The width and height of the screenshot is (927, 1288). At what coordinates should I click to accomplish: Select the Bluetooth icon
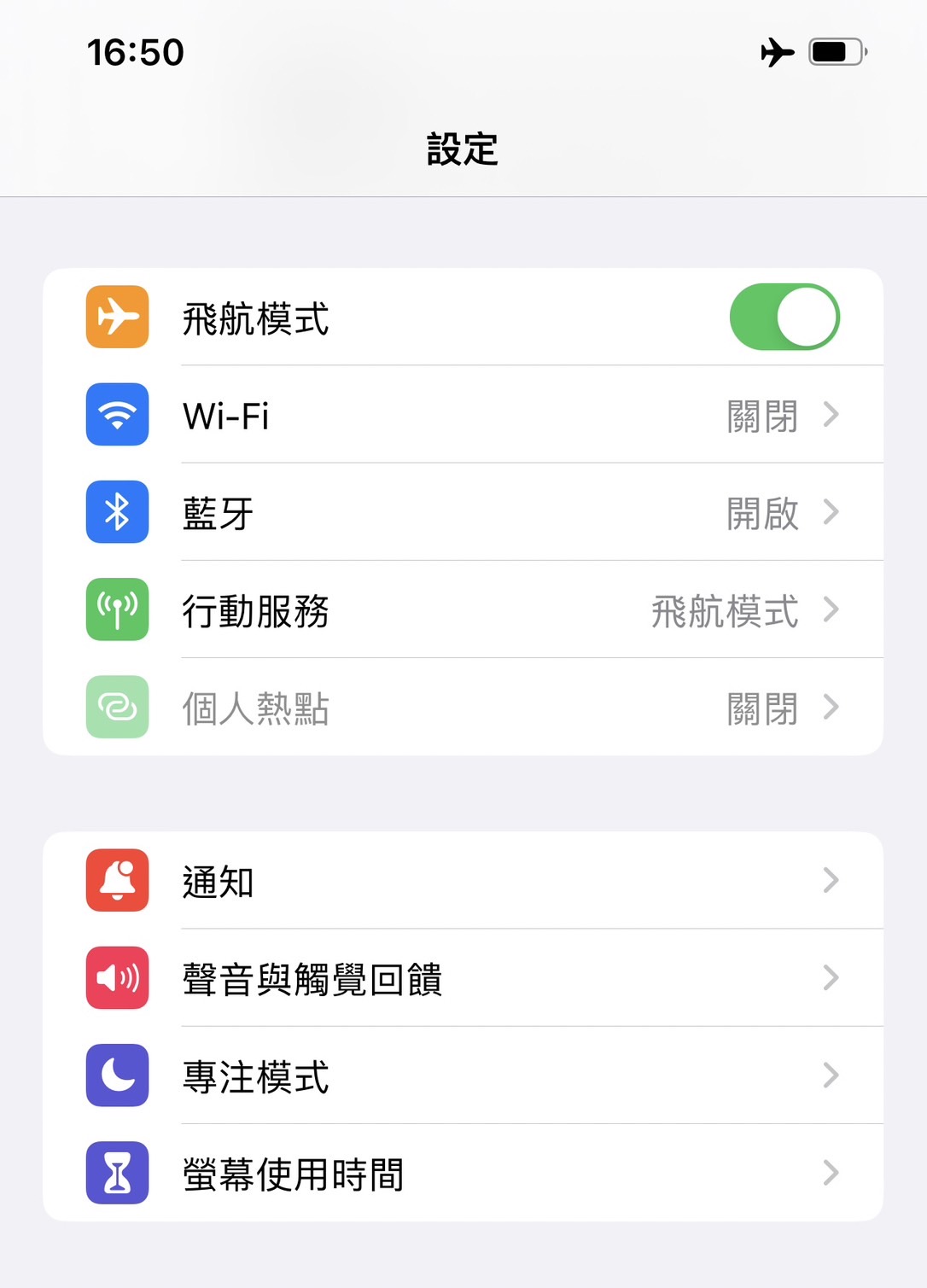click(x=117, y=513)
